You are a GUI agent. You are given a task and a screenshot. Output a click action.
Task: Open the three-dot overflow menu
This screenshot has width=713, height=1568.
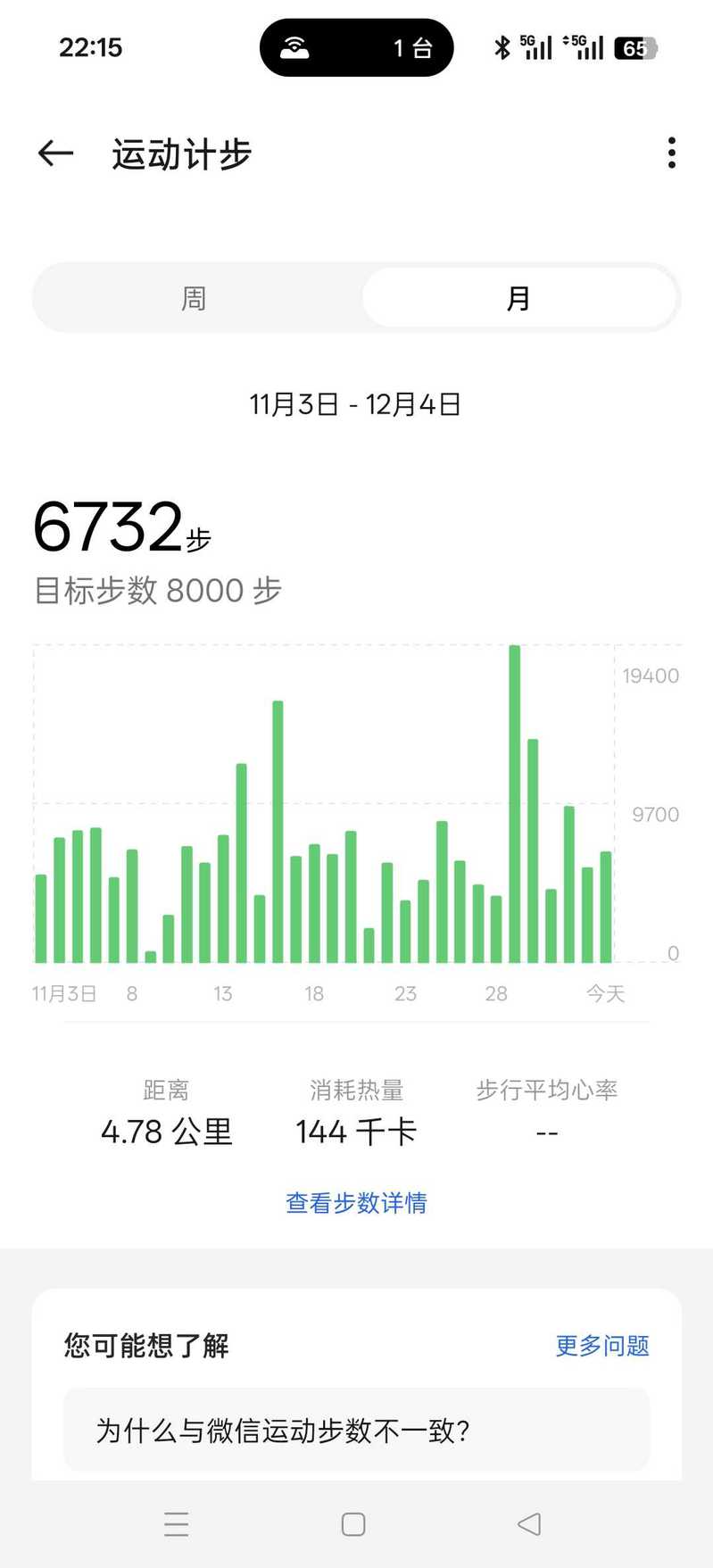671,153
